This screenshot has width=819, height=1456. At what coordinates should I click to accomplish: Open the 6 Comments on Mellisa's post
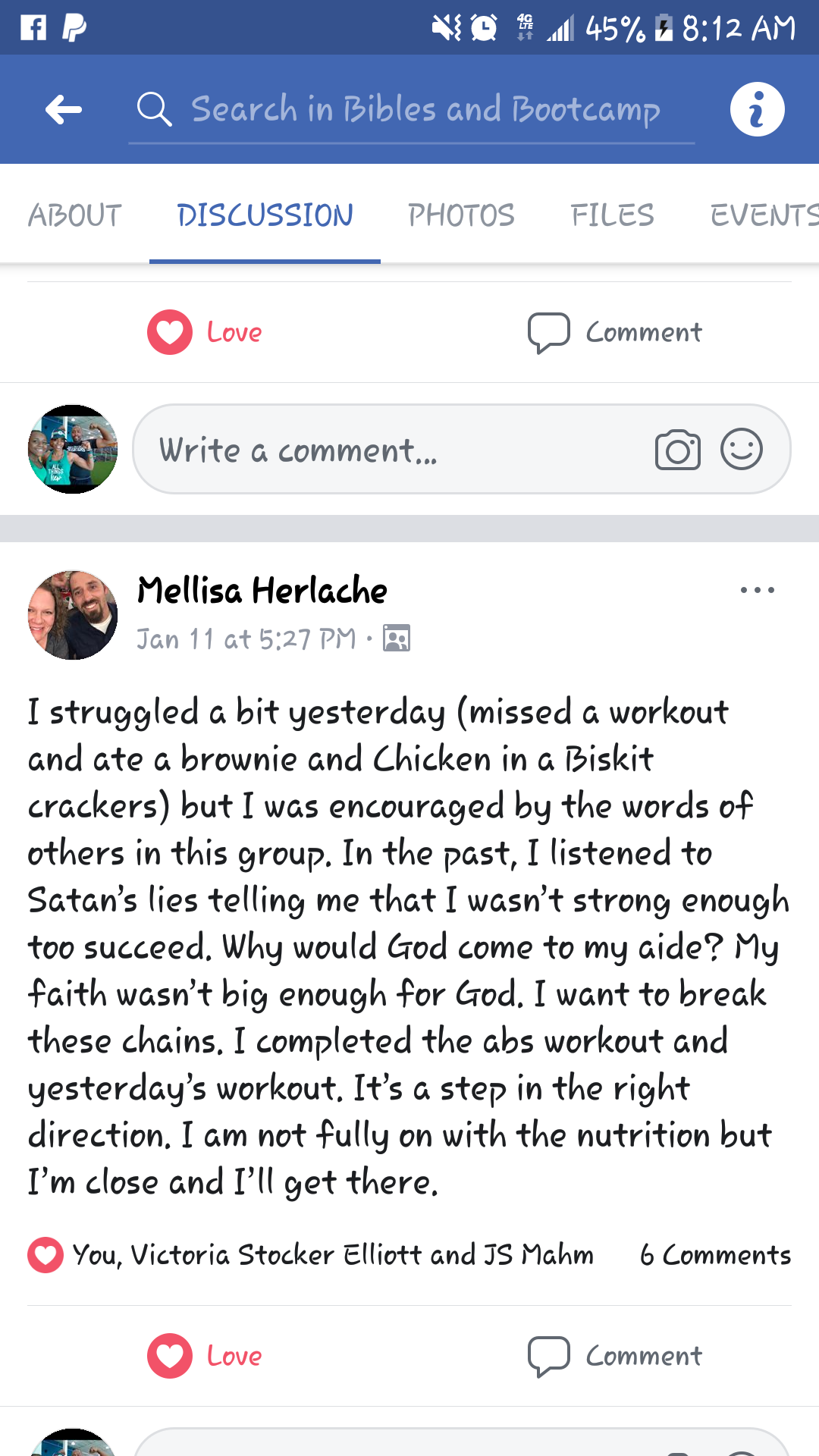(x=715, y=1255)
